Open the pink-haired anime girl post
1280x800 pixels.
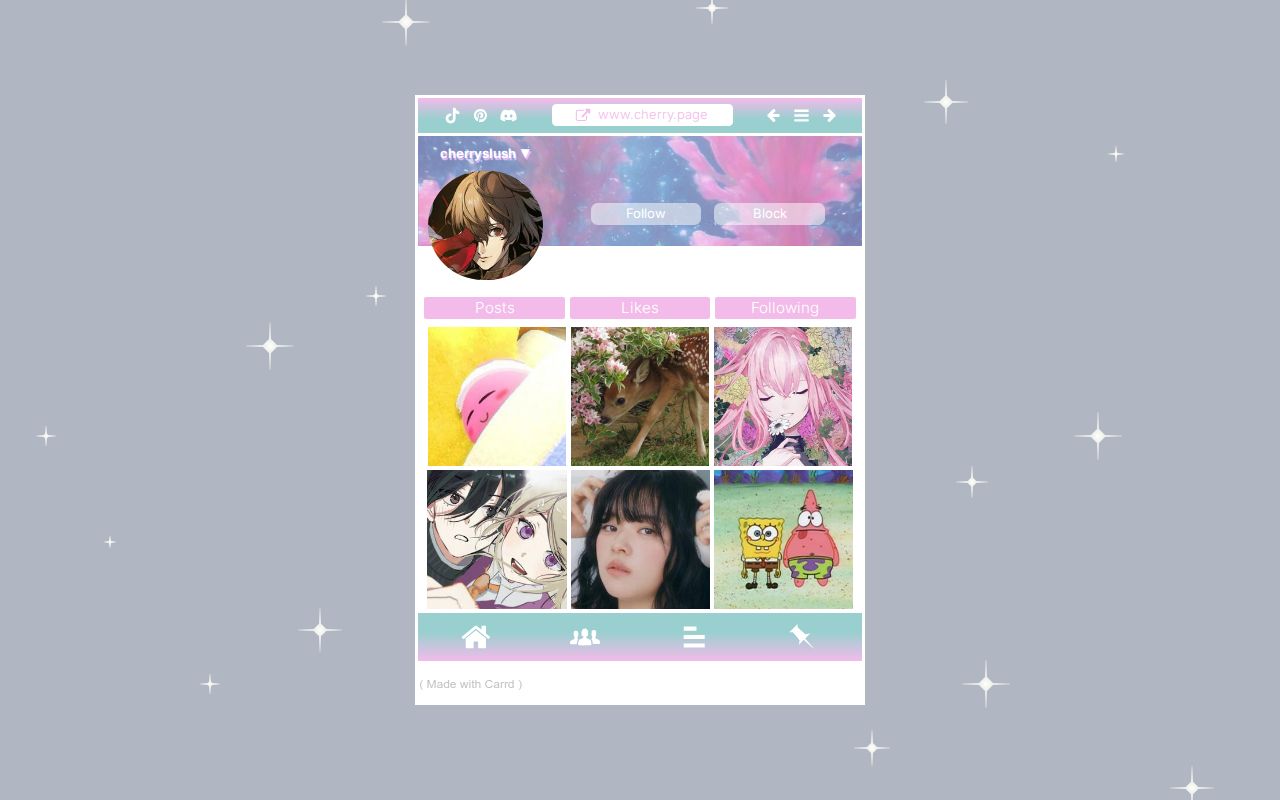(x=783, y=396)
